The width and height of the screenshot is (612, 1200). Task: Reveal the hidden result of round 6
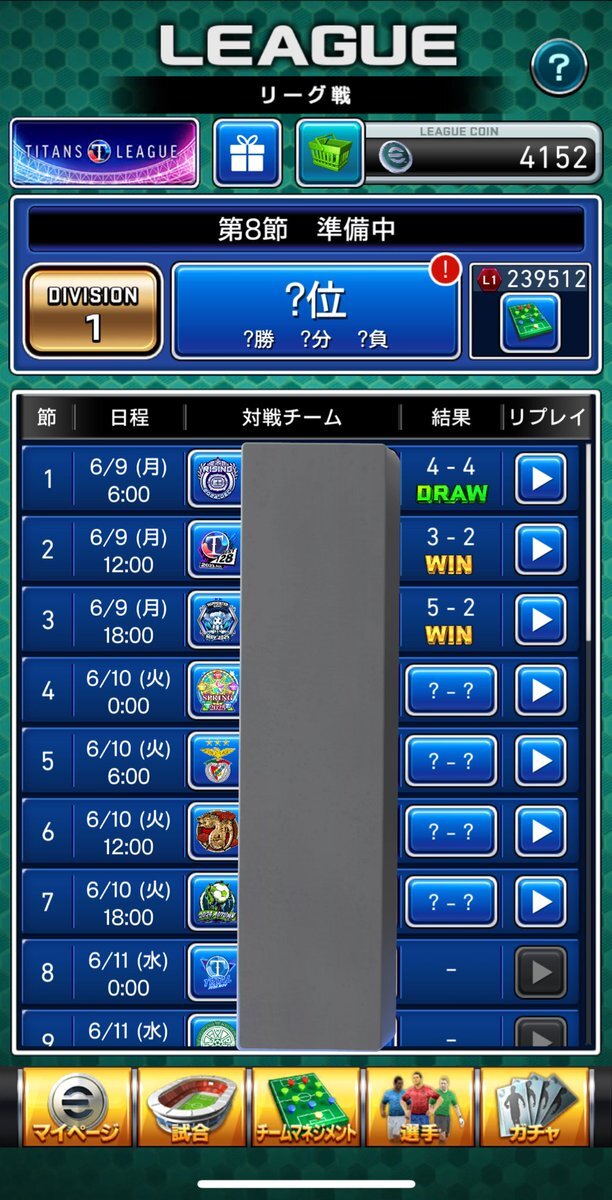click(451, 832)
